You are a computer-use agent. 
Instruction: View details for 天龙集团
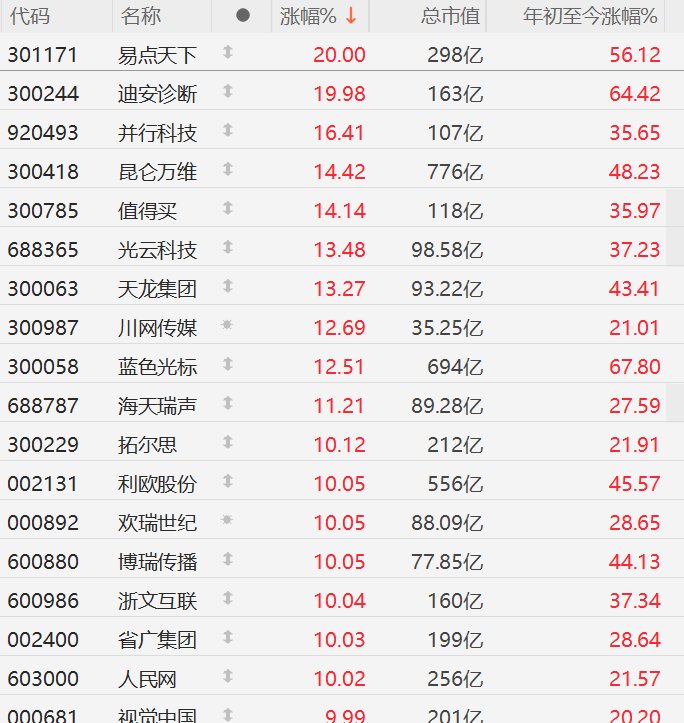click(157, 289)
